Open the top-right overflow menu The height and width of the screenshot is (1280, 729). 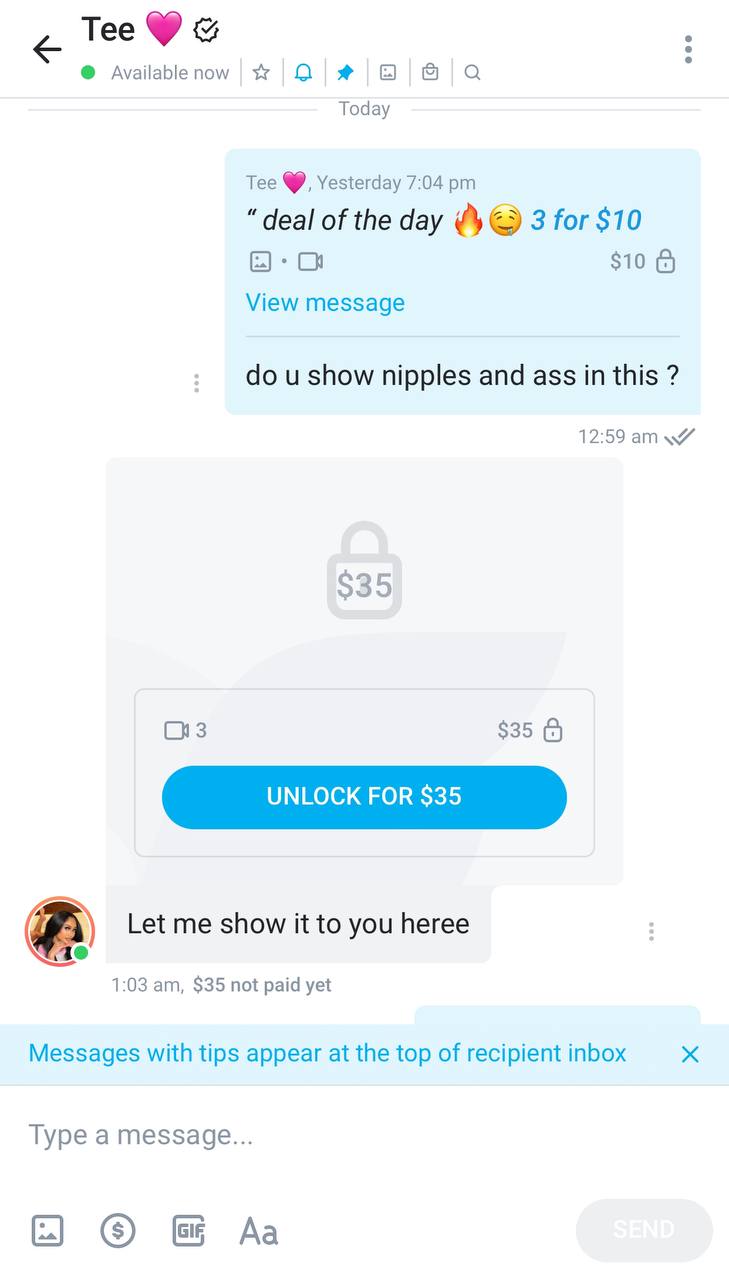point(688,49)
